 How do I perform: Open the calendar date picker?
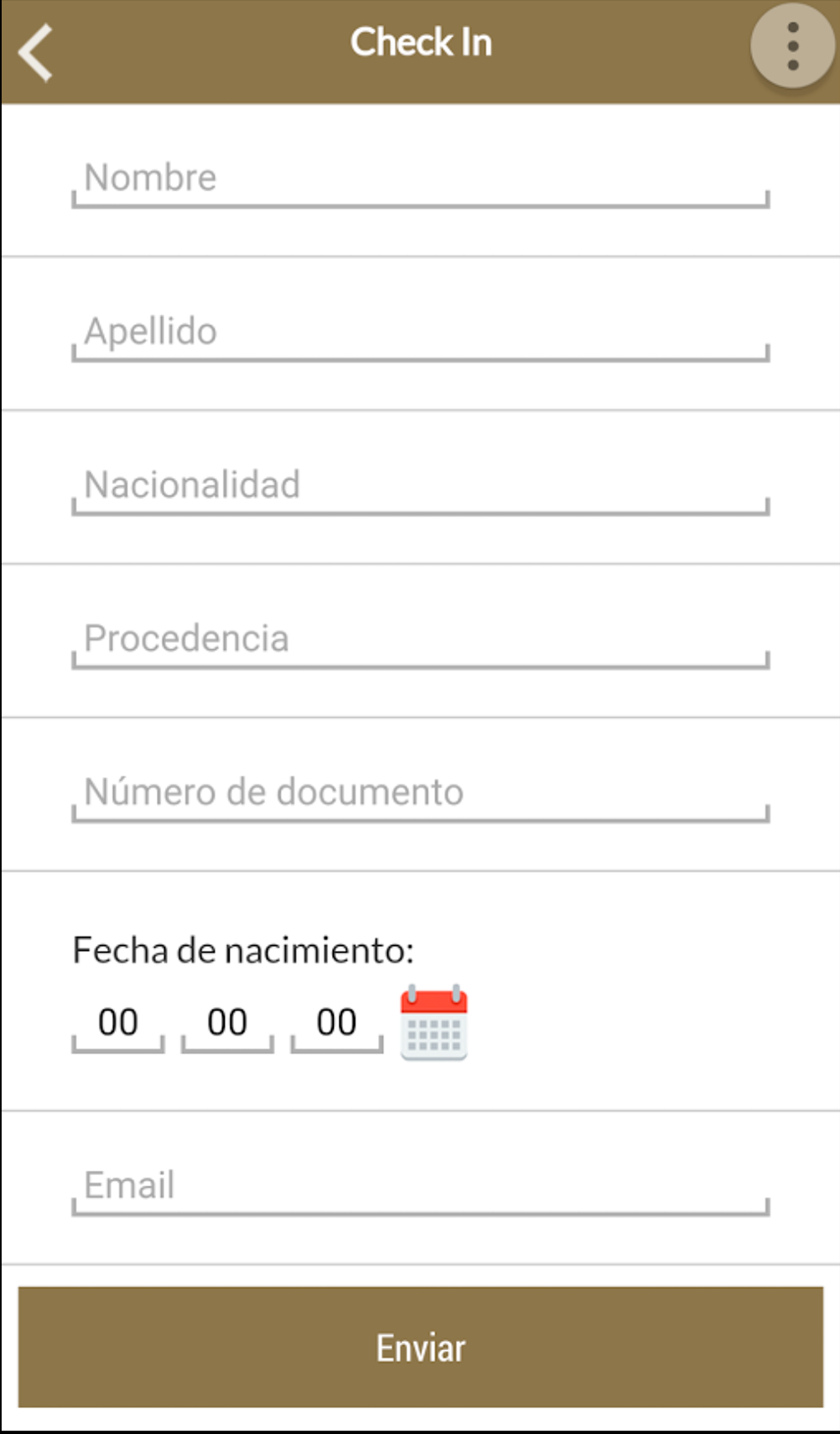tap(434, 1023)
